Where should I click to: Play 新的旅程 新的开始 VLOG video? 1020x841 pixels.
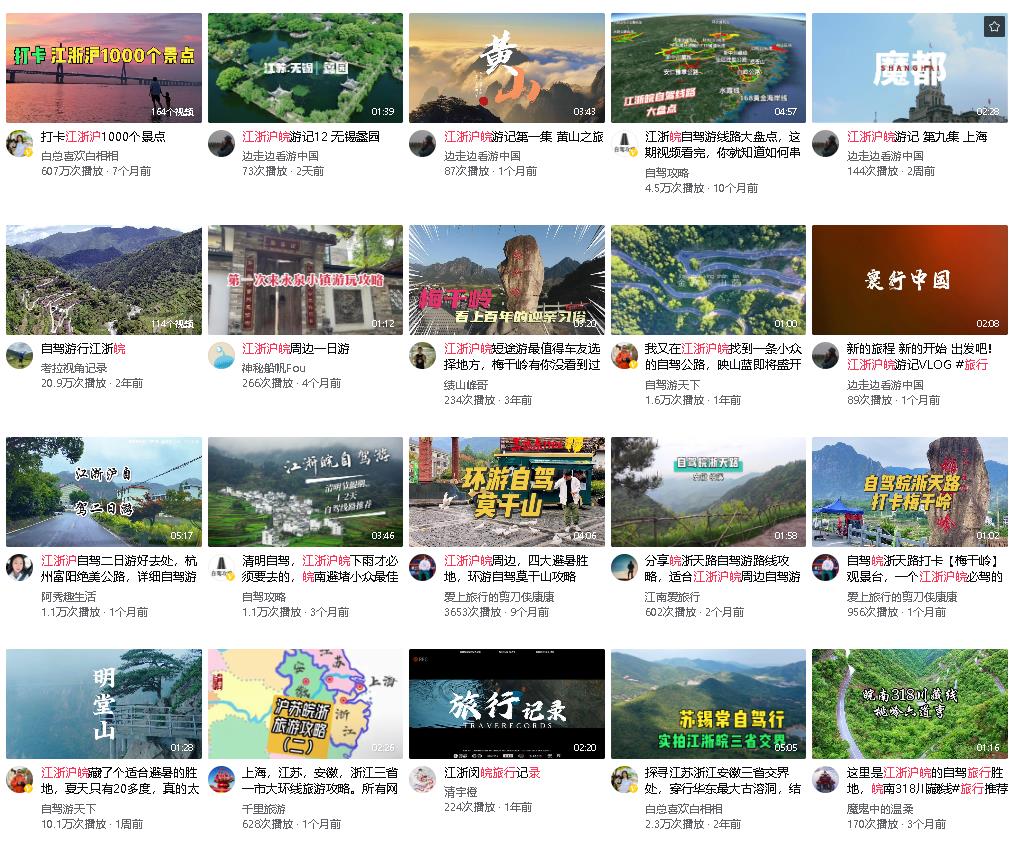tap(909, 280)
